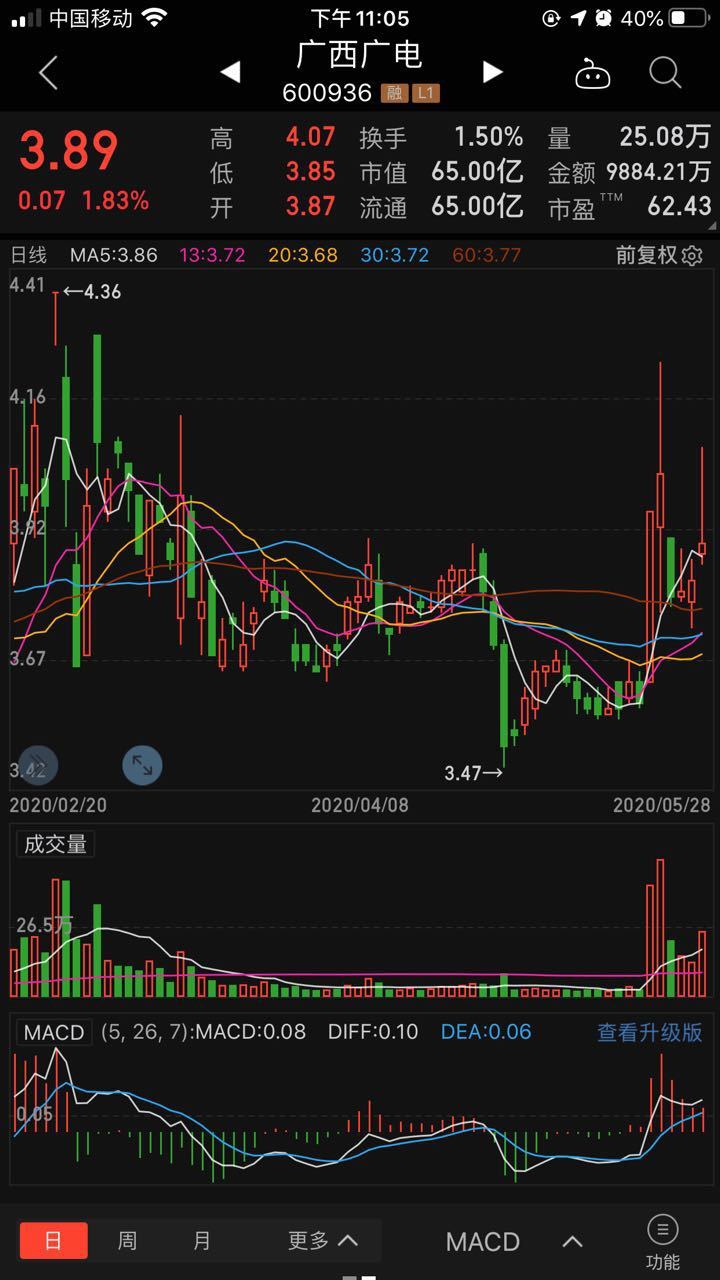Open the 查看升级版 link

pos(649,1032)
